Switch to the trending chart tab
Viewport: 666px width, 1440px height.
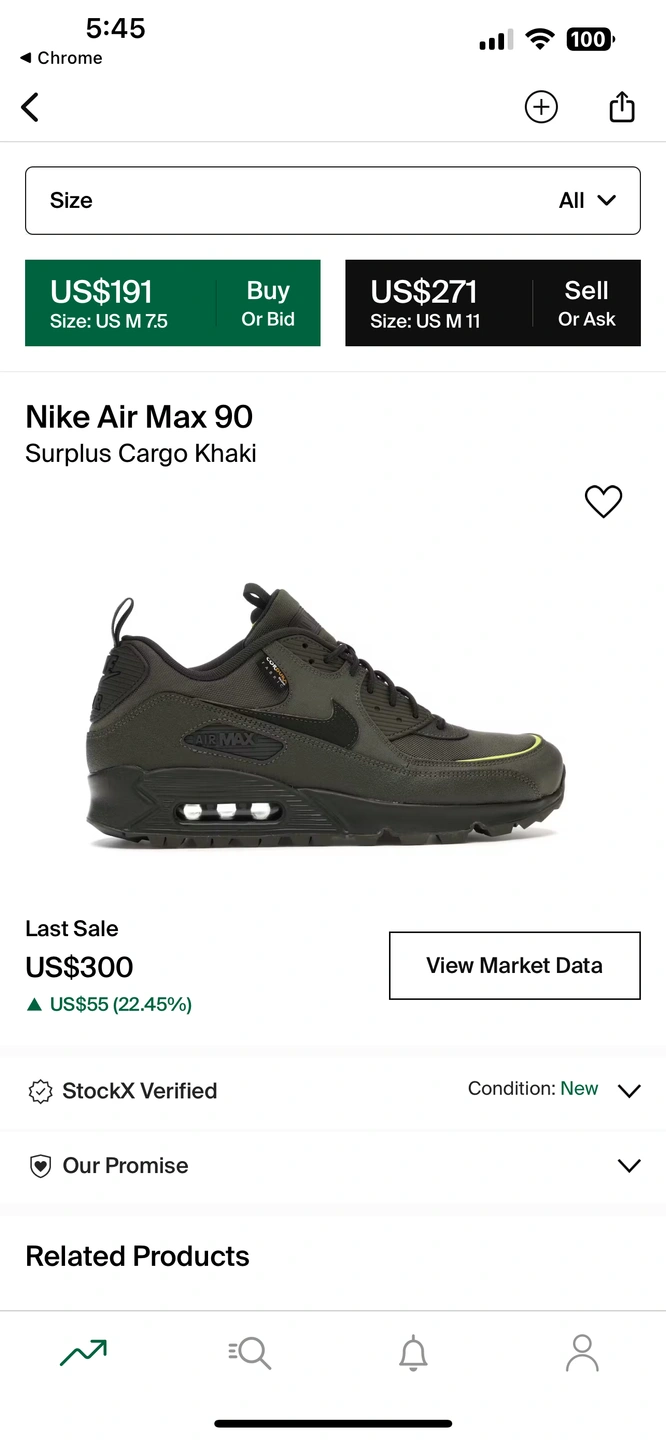pos(83,1354)
